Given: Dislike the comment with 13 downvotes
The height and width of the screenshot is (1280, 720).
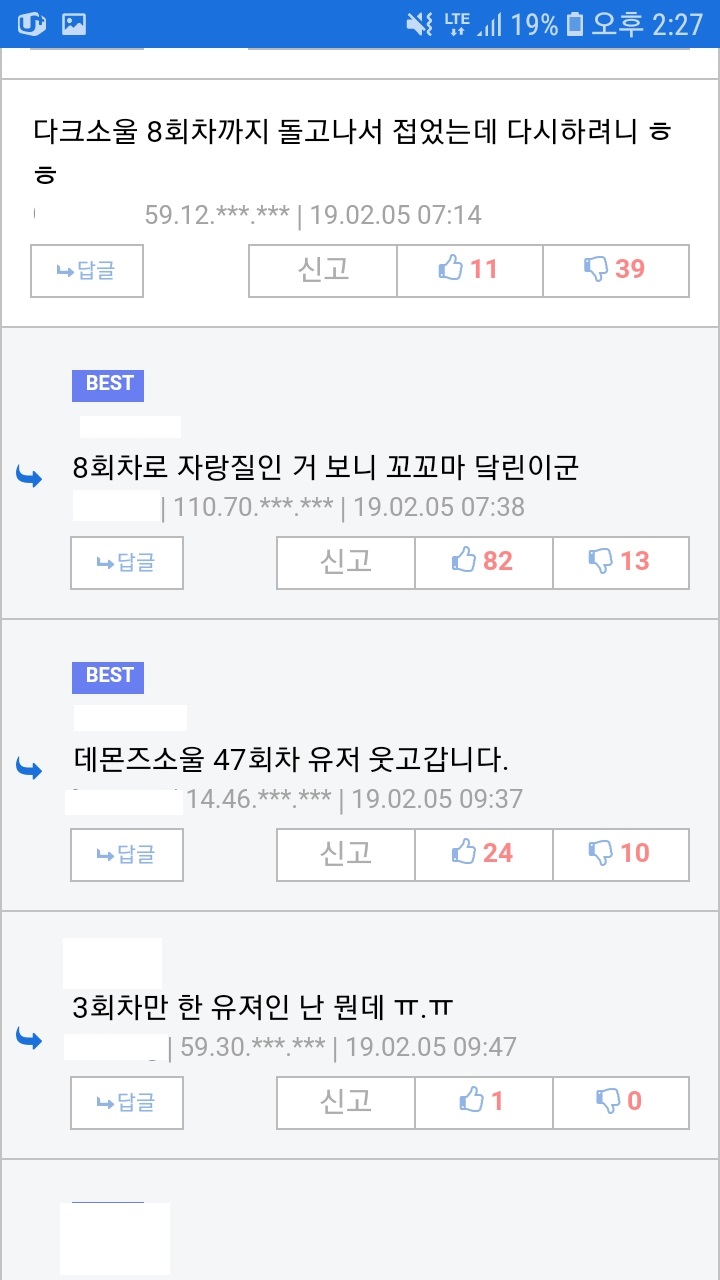Looking at the screenshot, I should pos(620,562).
